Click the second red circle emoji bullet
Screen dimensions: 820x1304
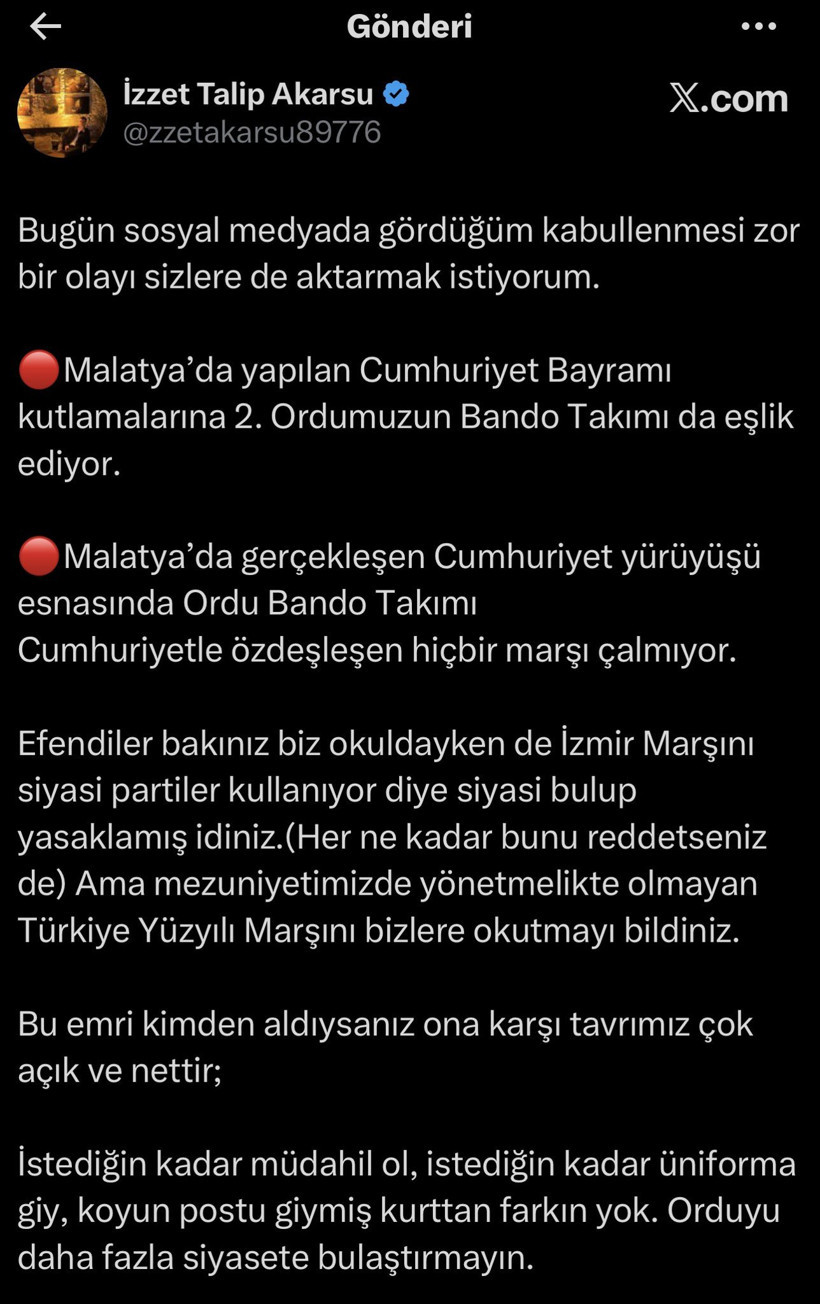point(37,556)
